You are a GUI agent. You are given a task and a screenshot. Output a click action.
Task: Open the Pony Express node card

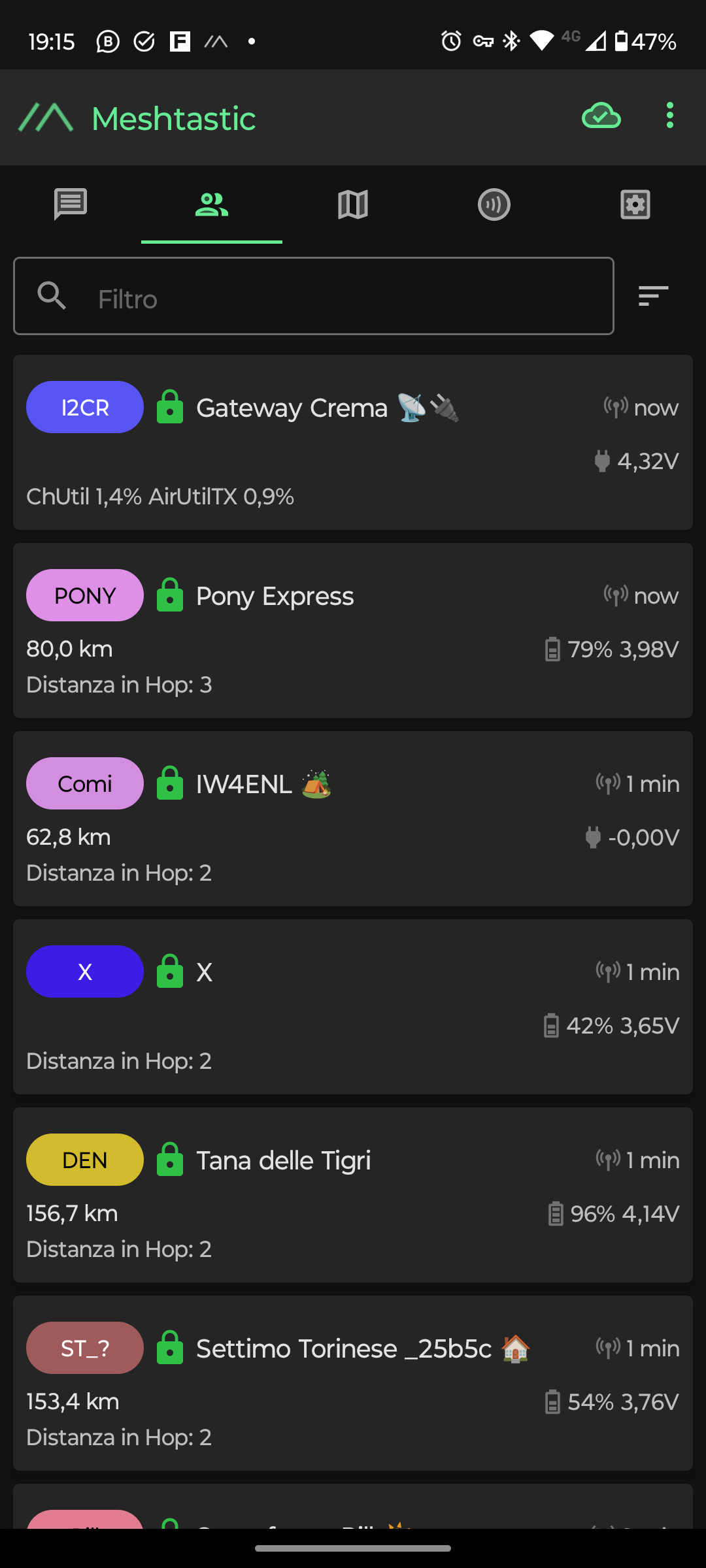[x=353, y=630]
